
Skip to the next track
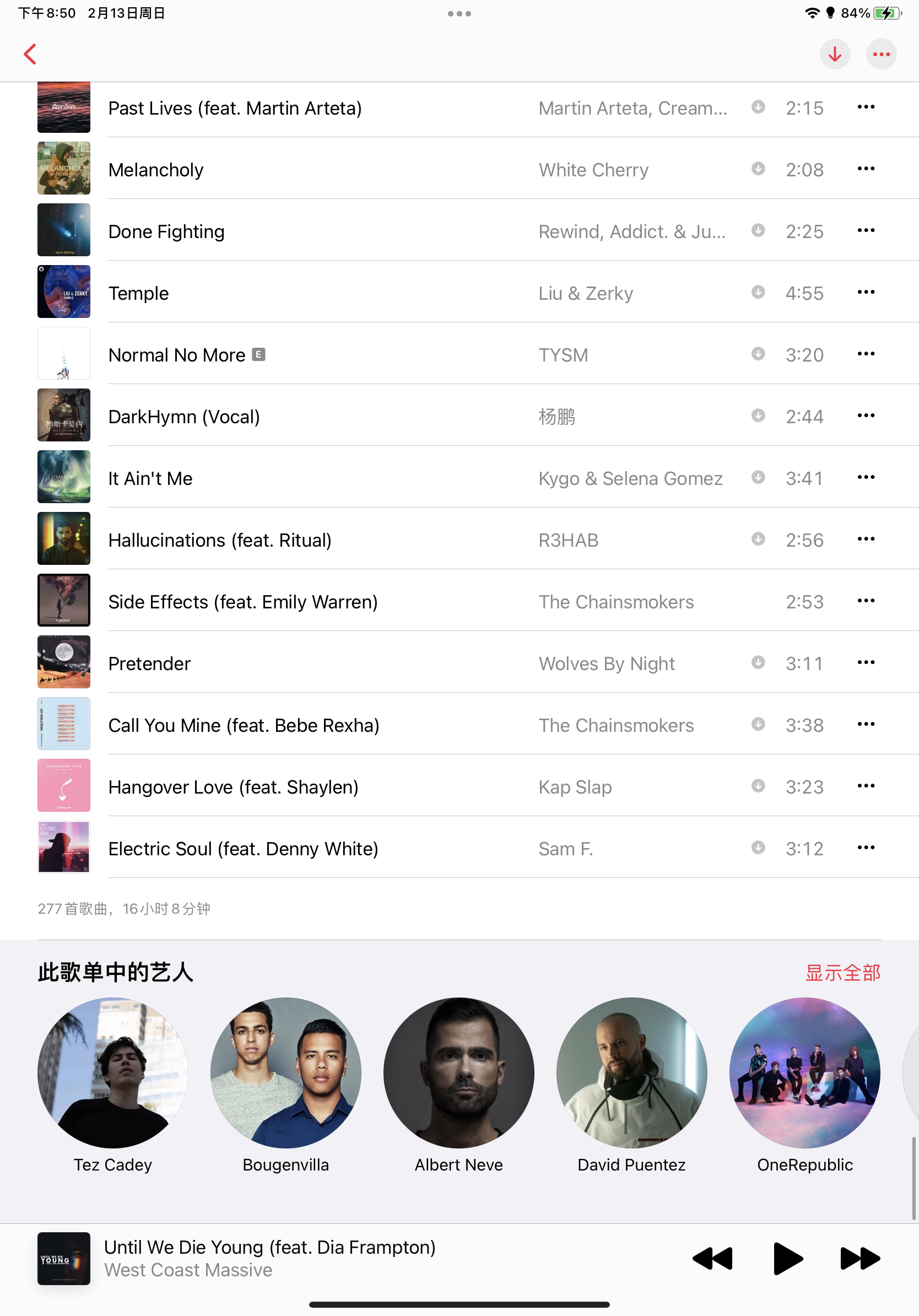point(859,1259)
